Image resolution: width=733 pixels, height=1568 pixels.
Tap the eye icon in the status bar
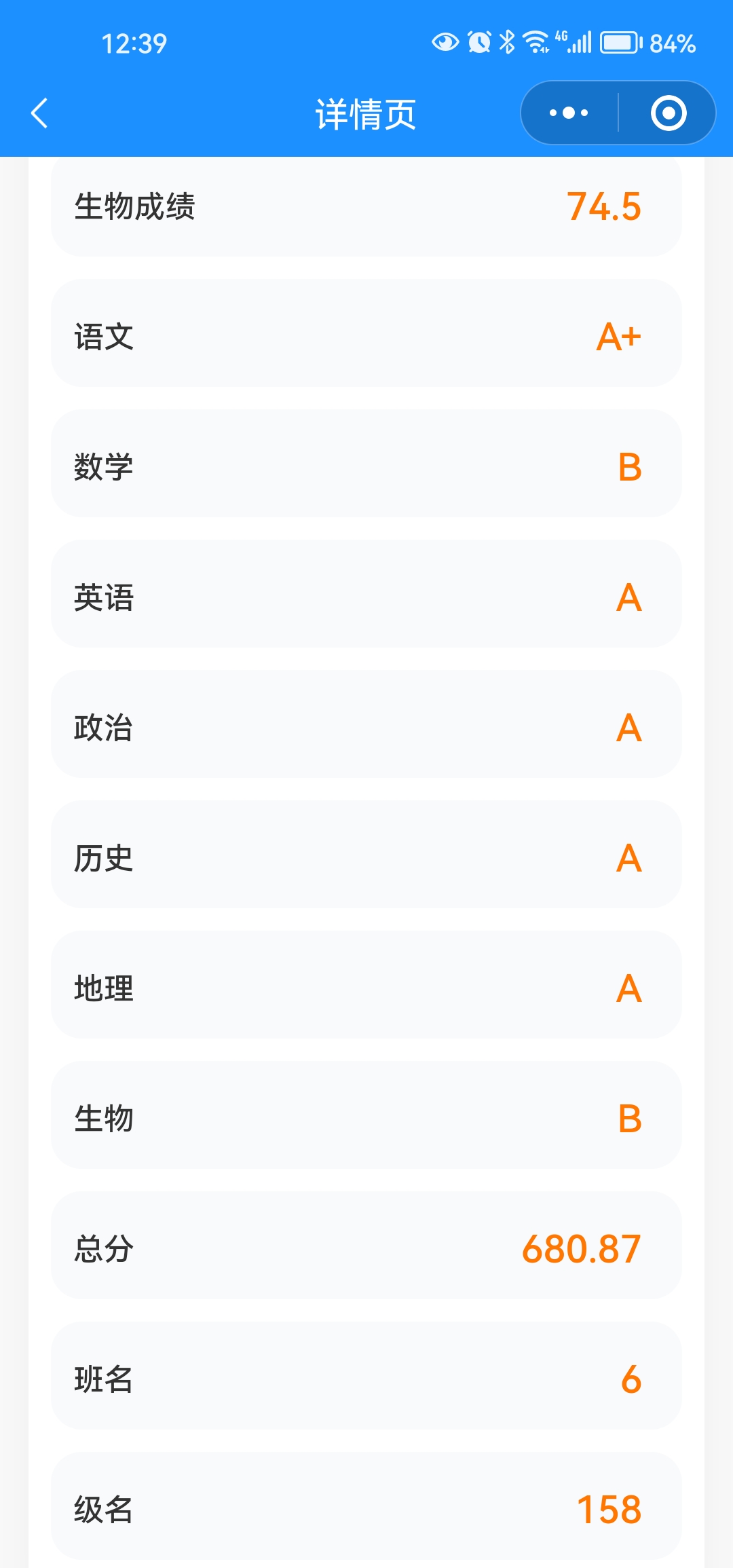(445, 43)
